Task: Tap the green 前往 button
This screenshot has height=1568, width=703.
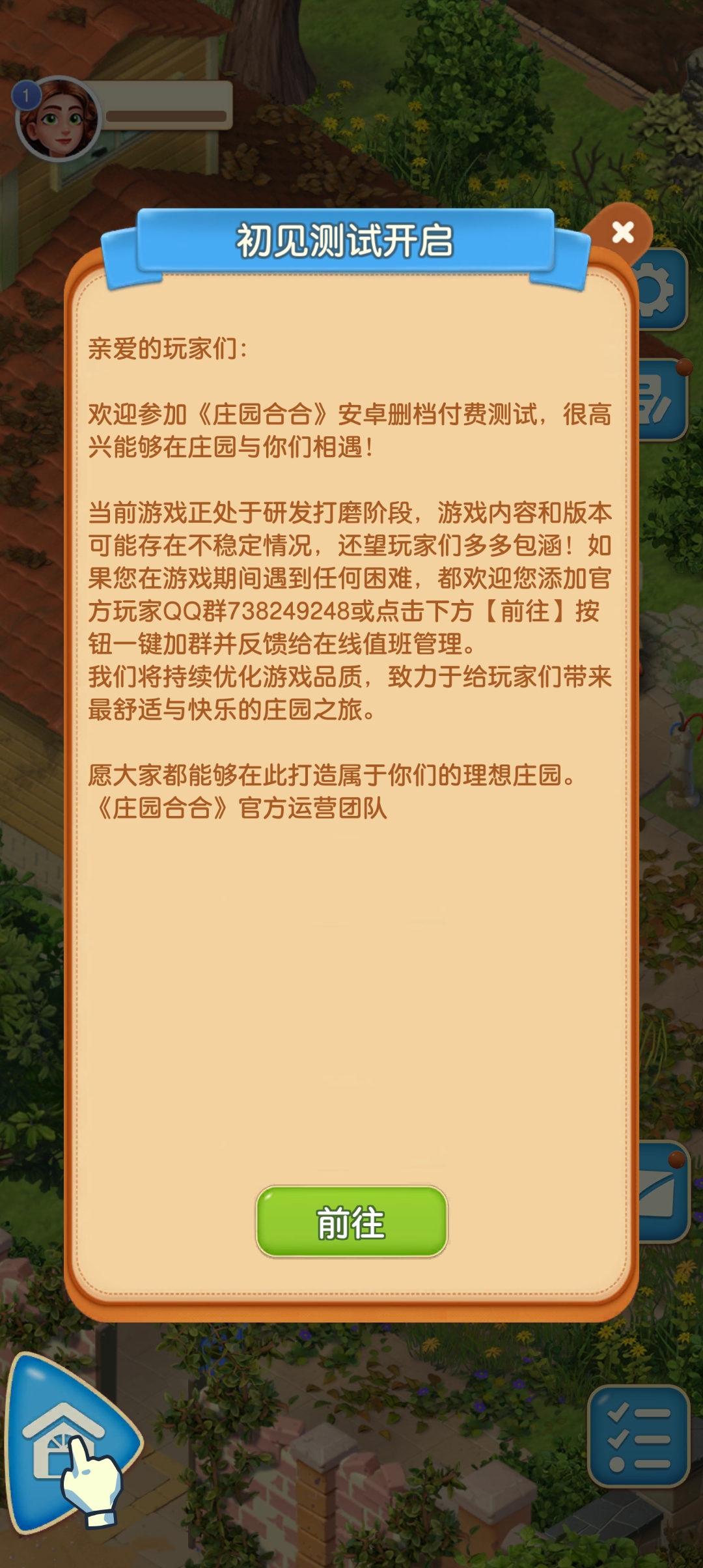Action: [351, 1222]
